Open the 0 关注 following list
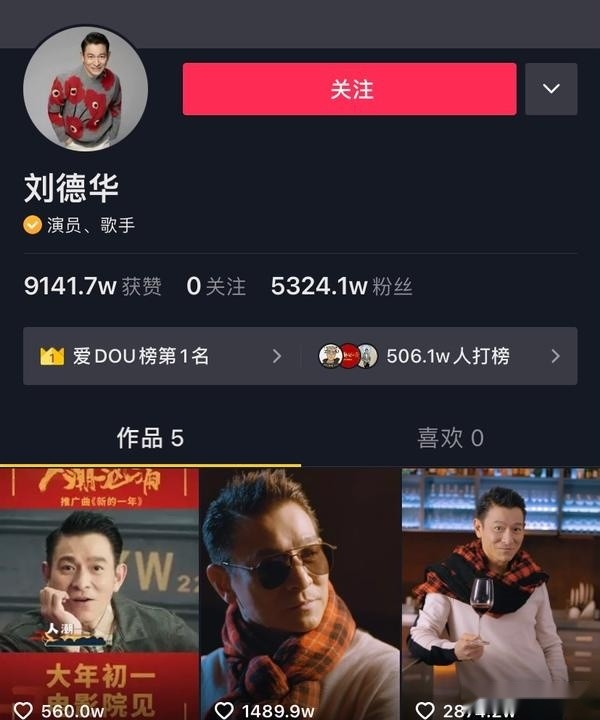The height and width of the screenshot is (720, 600). click(x=215, y=286)
